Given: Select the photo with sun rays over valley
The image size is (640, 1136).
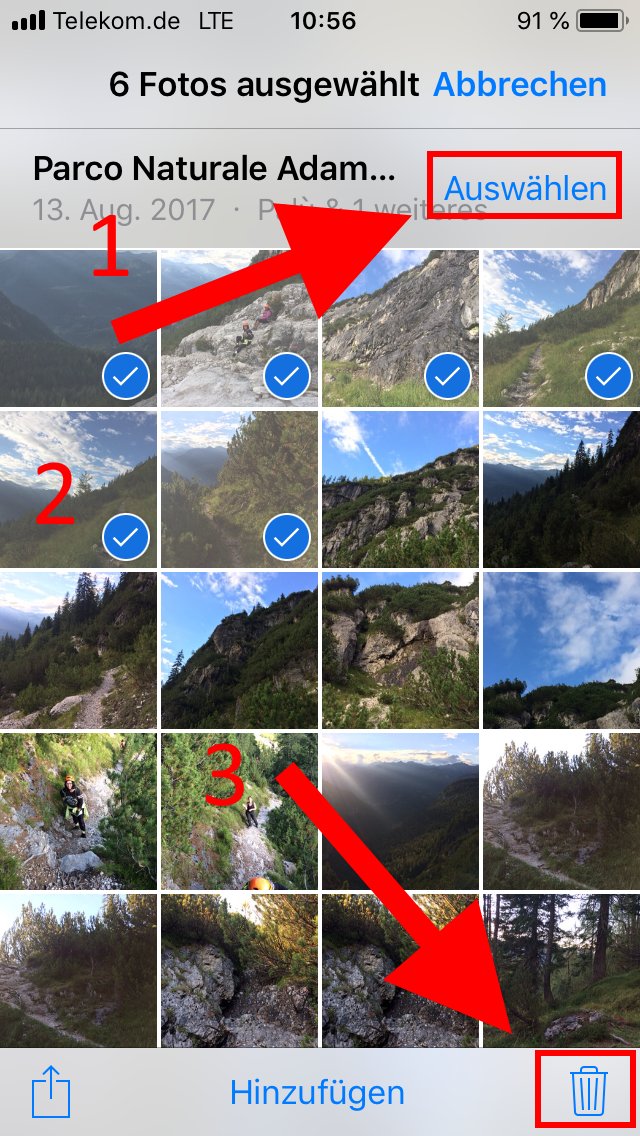Looking at the screenshot, I should pos(400,811).
